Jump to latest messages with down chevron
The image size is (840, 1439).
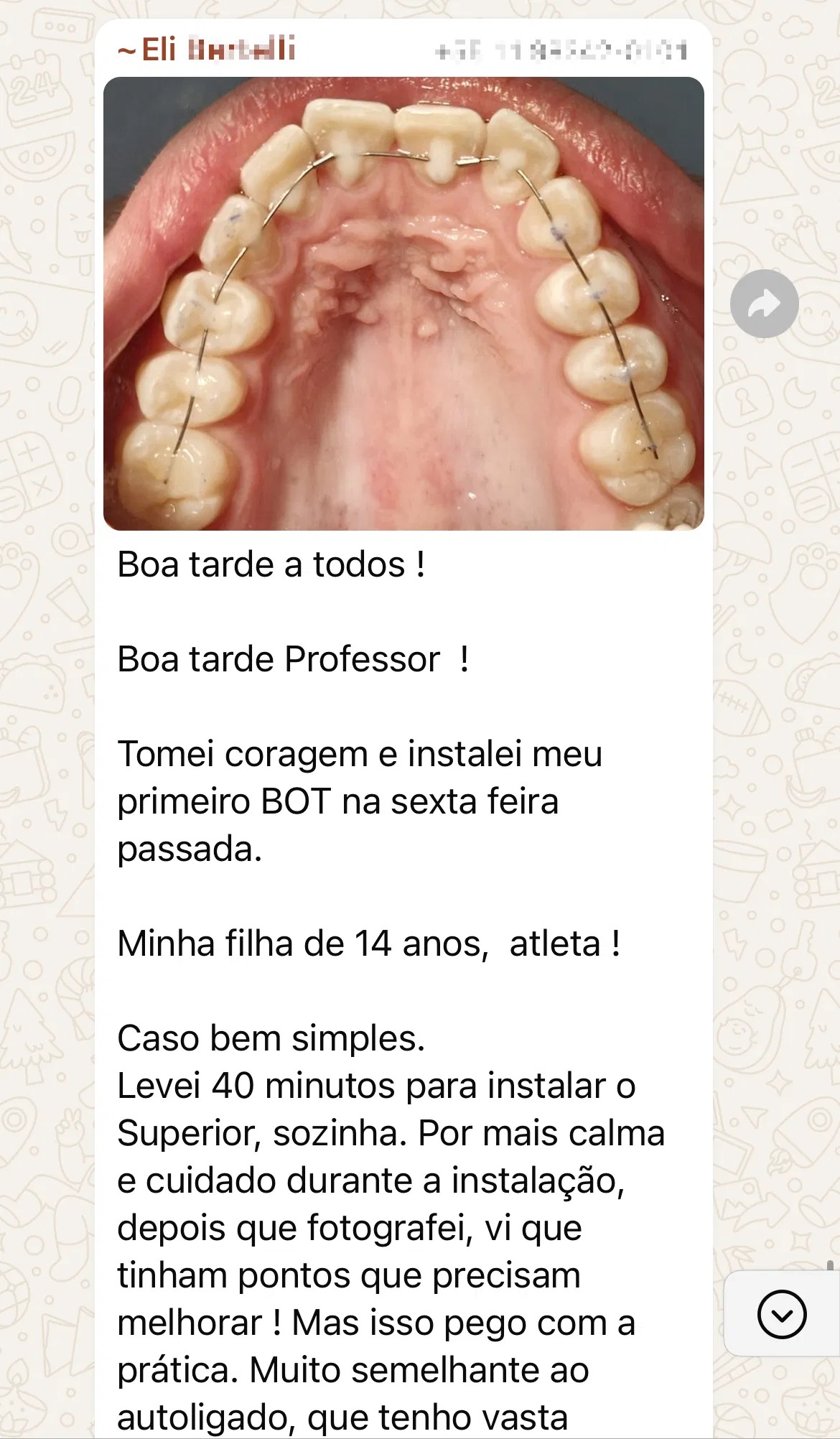pyautogui.click(x=781, y=1313)
